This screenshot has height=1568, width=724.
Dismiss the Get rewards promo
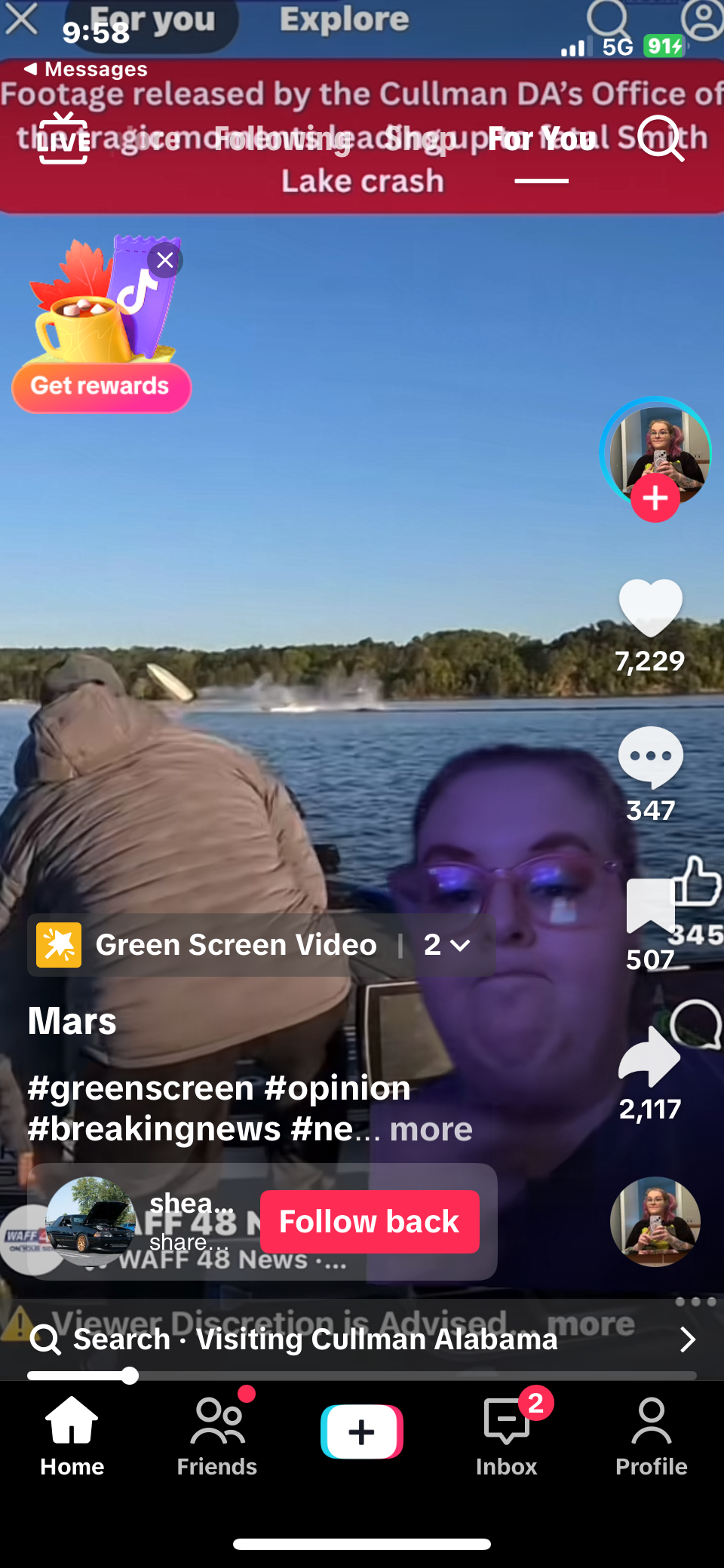(x=165, y=261)
